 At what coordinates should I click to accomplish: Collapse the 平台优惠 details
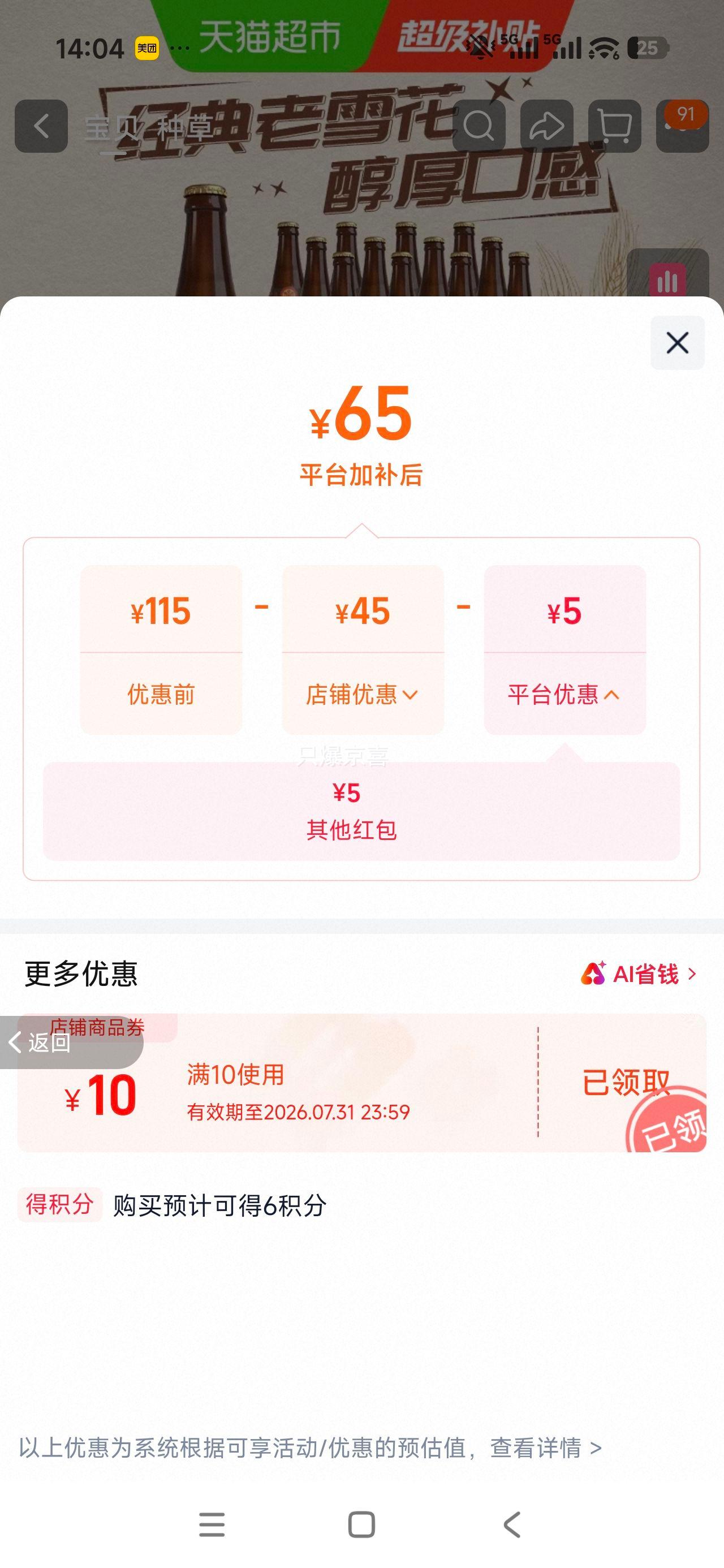[x=564, y=695]
